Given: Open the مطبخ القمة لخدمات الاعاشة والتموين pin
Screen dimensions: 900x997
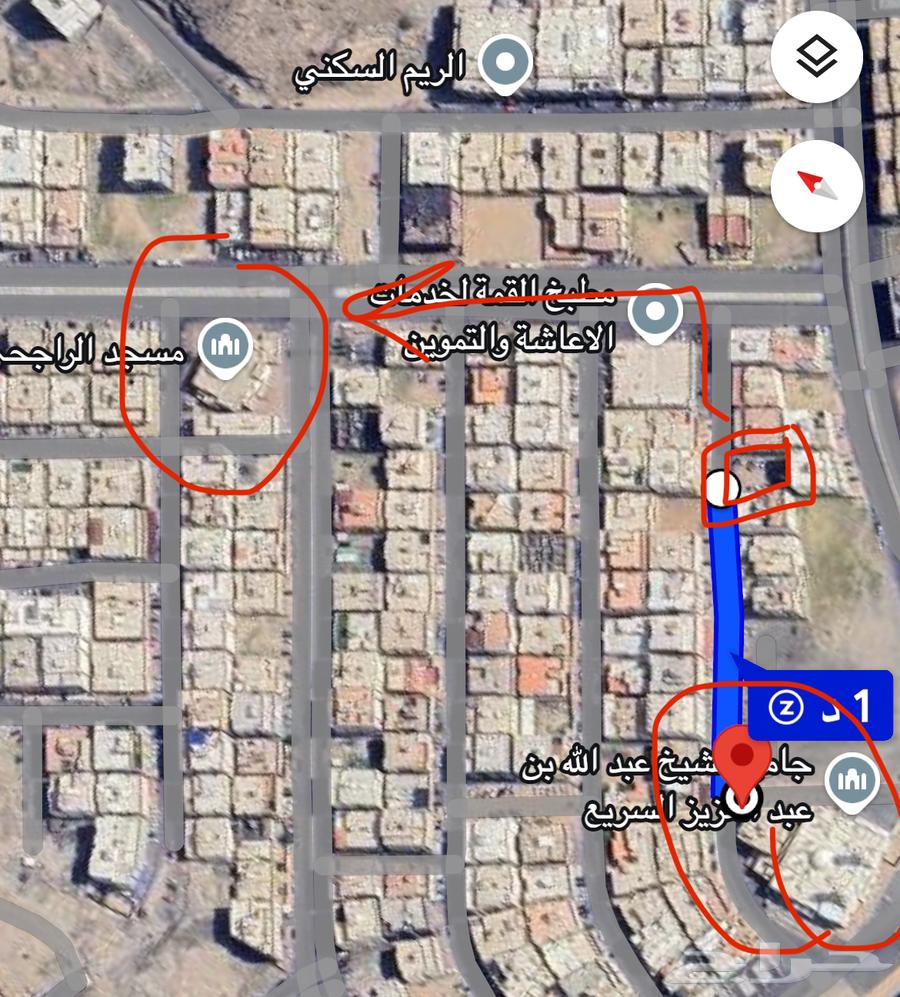Looking at the screenshot, I should (655, 313).
